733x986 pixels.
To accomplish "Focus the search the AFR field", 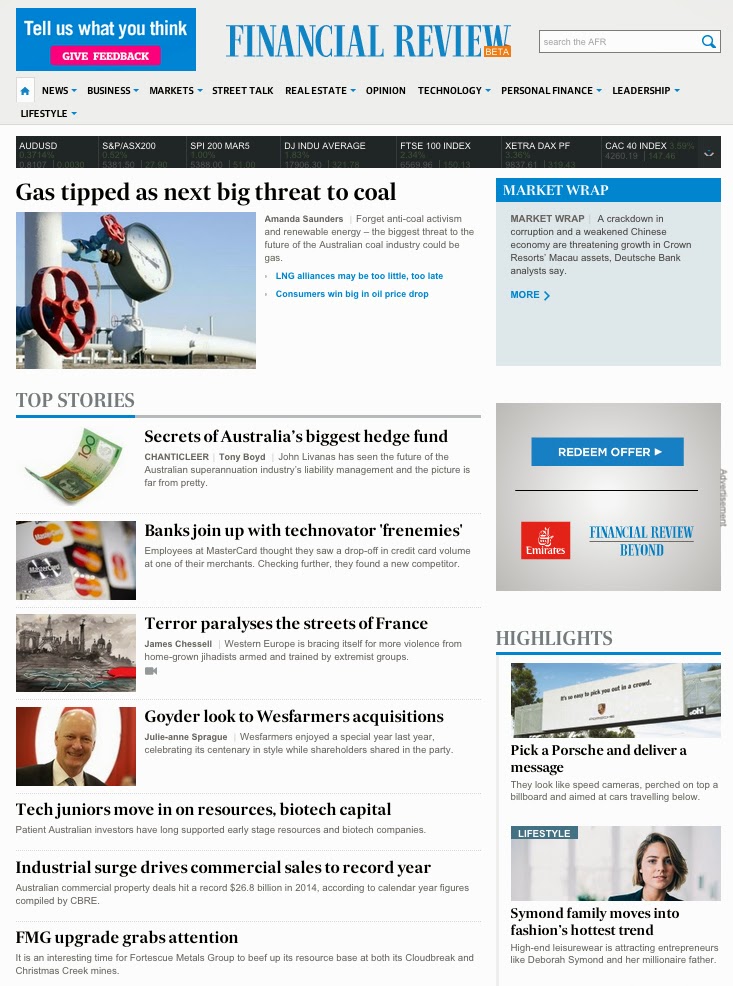I will pos(619,42).
